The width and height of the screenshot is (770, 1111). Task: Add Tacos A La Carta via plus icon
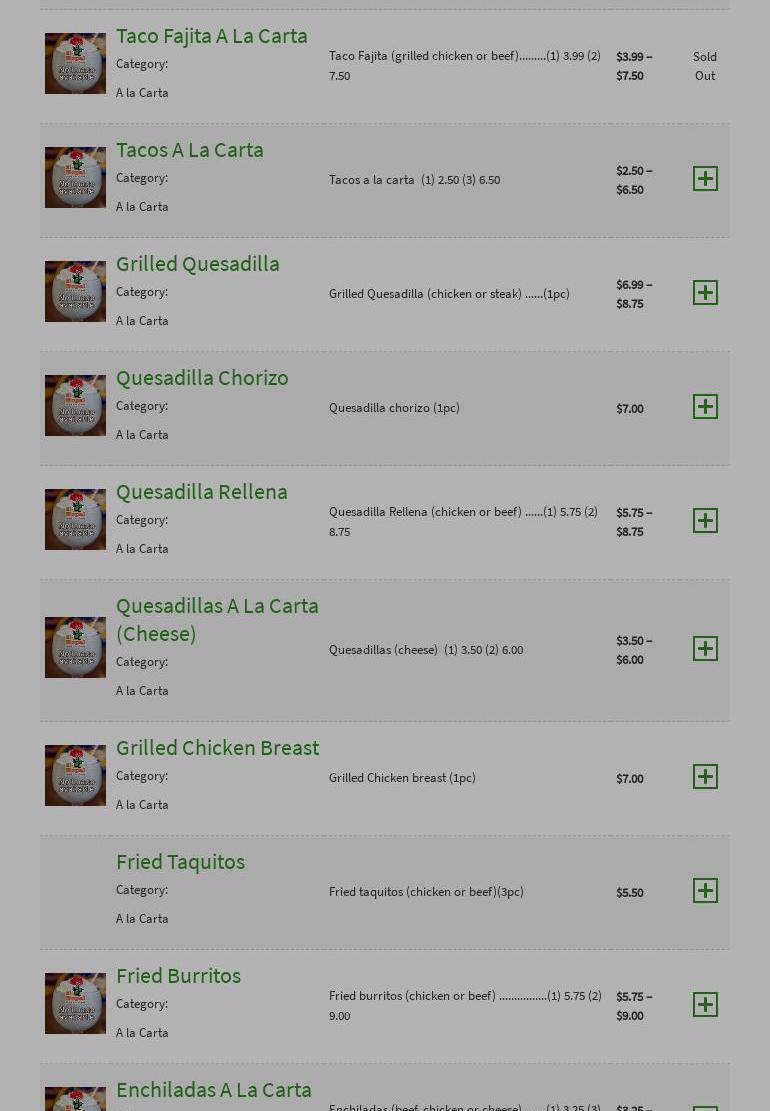click(705, 179)
